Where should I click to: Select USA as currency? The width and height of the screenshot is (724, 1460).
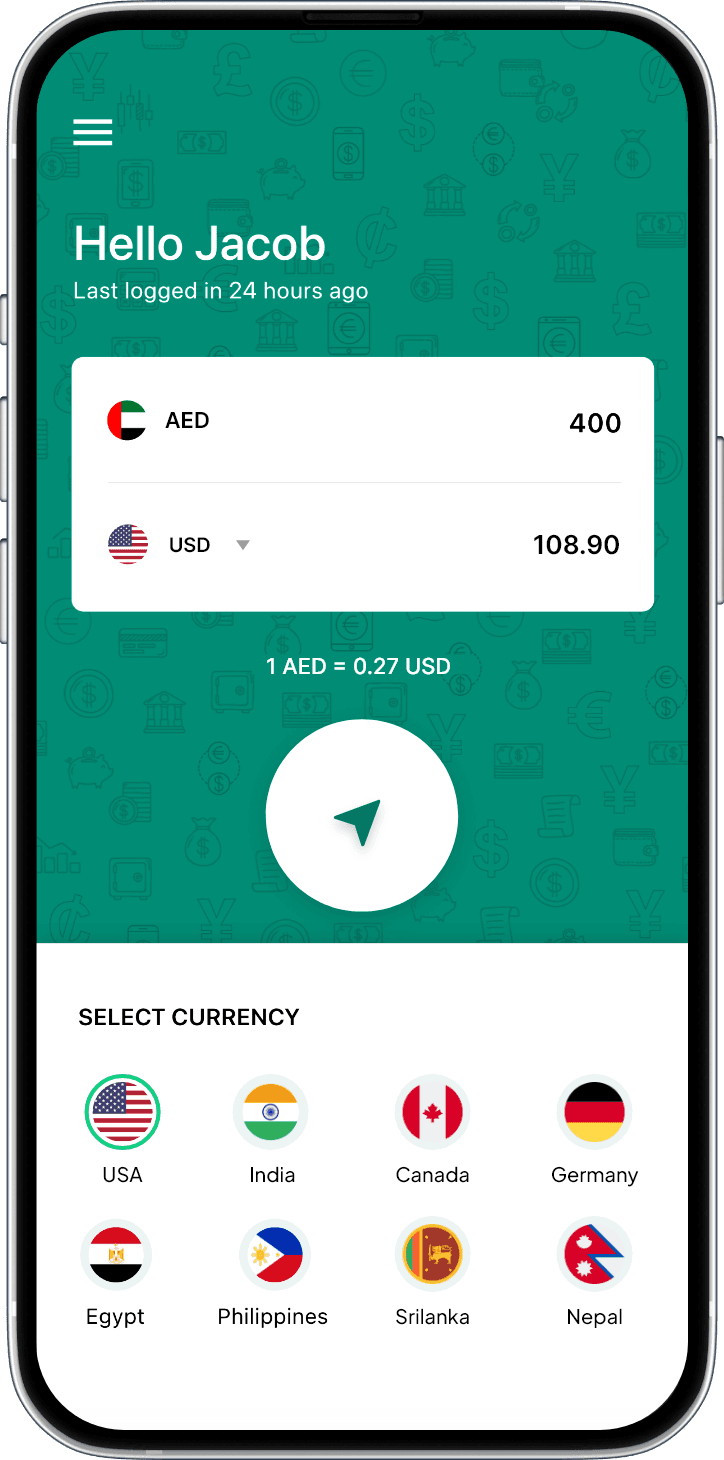[123, 1112]
